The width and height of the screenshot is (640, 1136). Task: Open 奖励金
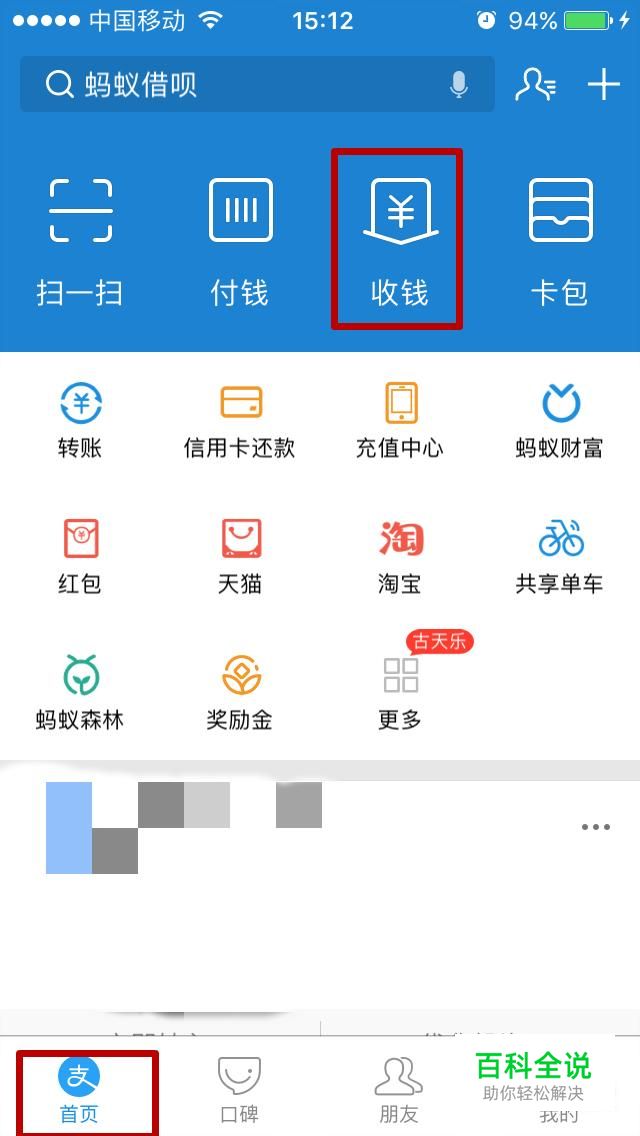click(x=240, y=692)
